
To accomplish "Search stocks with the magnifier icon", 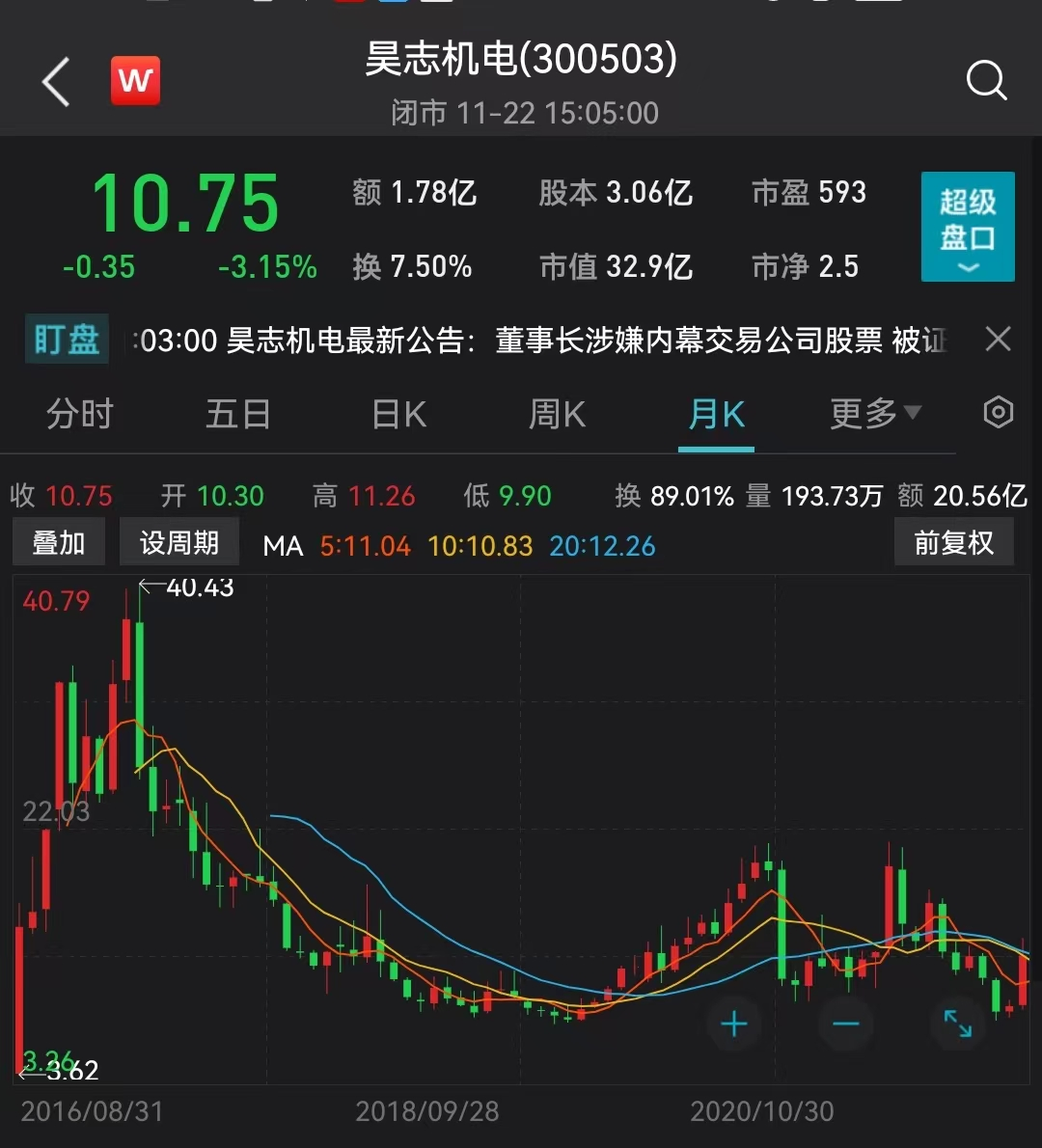I will tap(985, 81).
